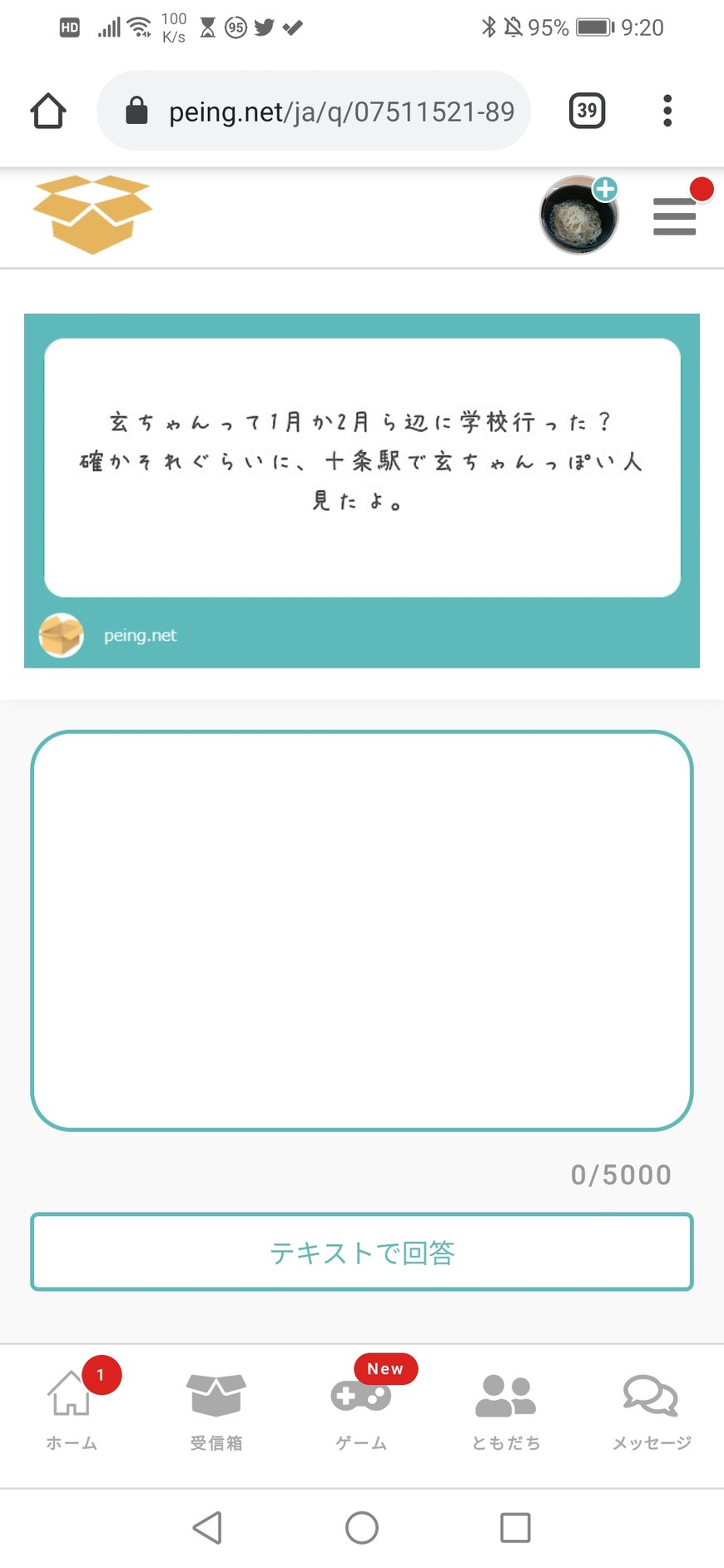Go back with the system back button
724x1568 pixels.
[x=208, y=1527]
